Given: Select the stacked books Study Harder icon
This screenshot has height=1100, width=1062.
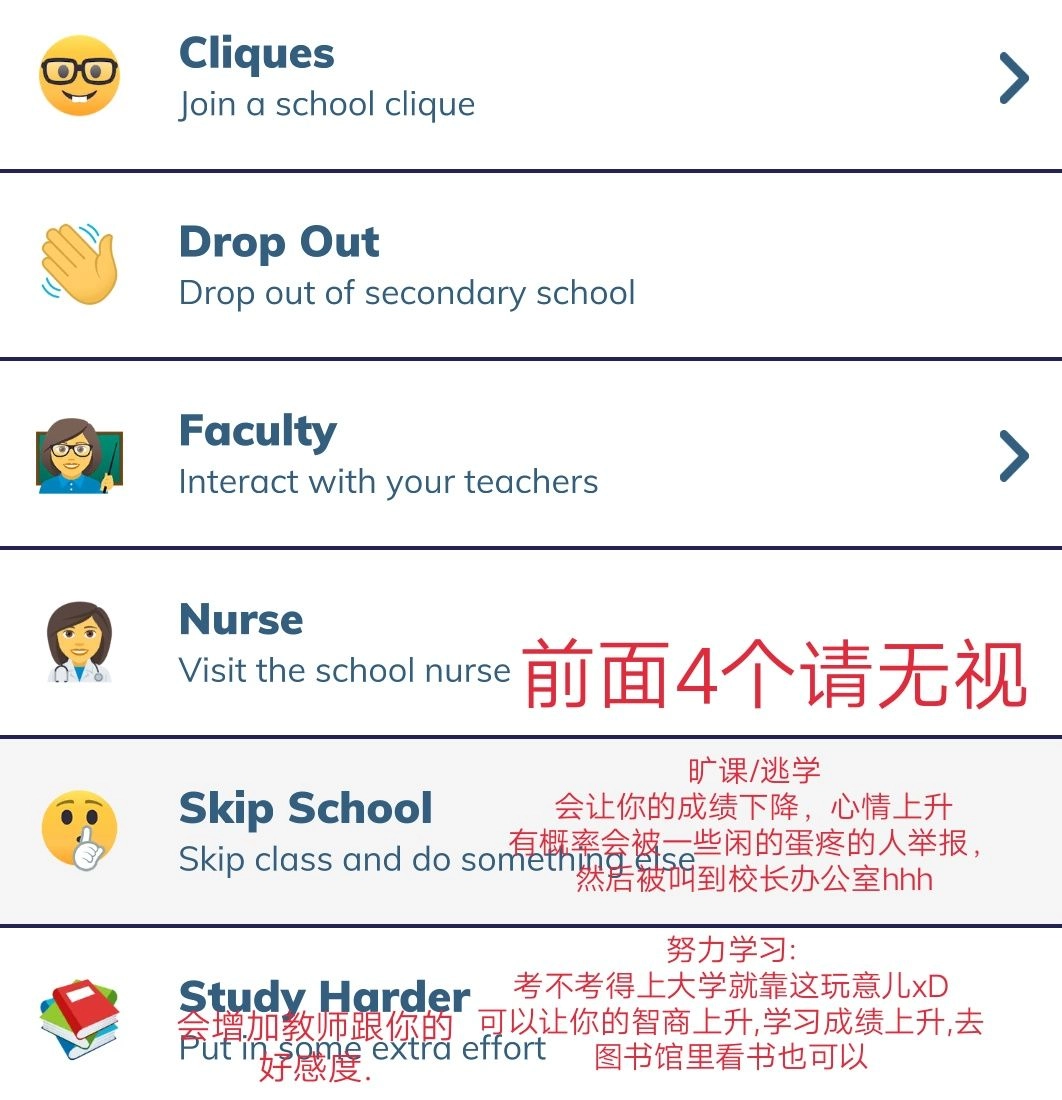Looking at the screenshot, I should click(78, 1020).
